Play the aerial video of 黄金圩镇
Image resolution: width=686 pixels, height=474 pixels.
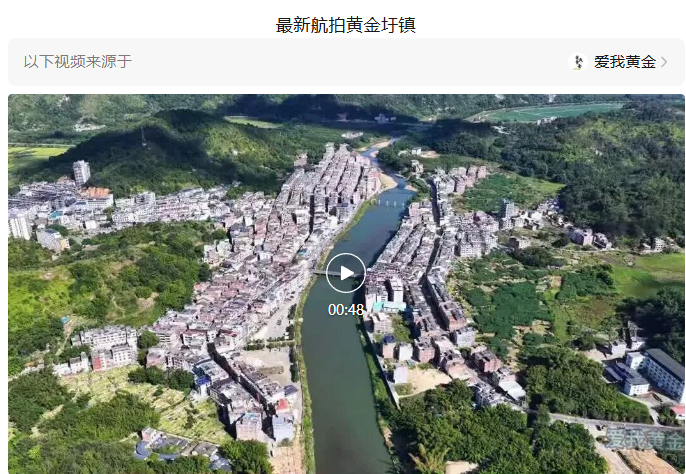pos(346,273)
